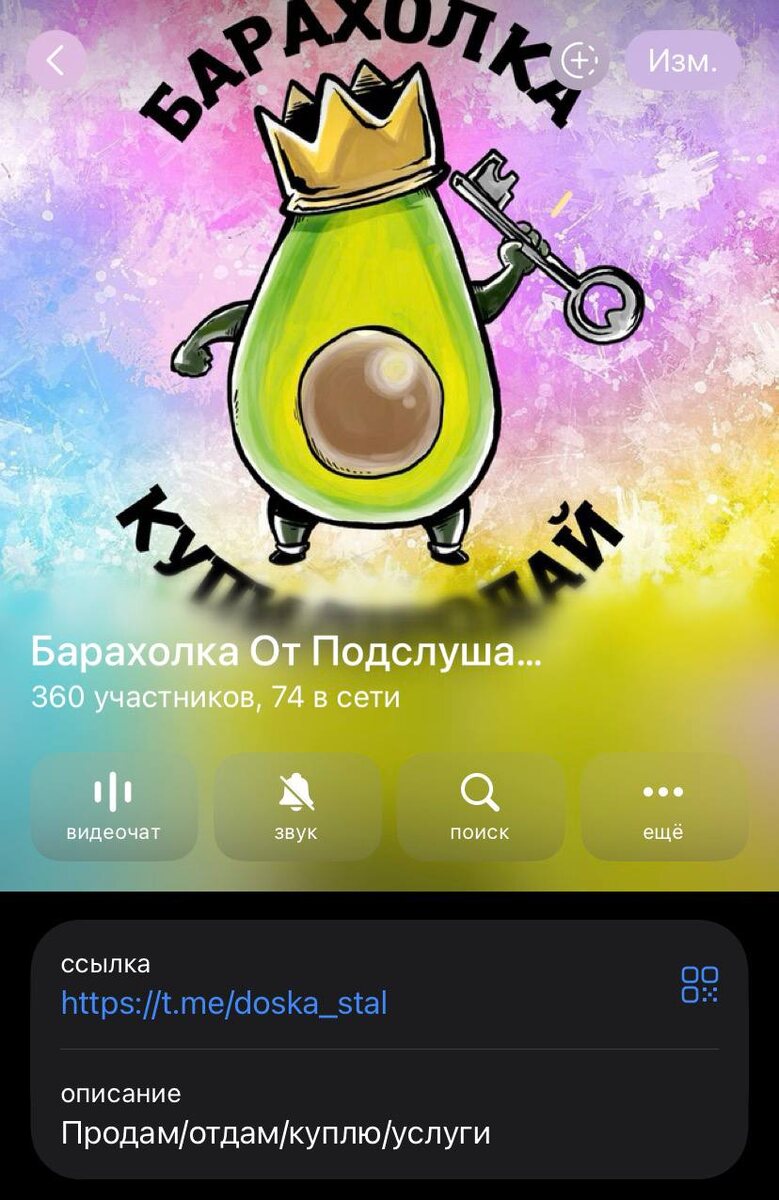Open the ещё more options menu
The width and height of the screenshot is (779, 1200).
click(663, 806)
